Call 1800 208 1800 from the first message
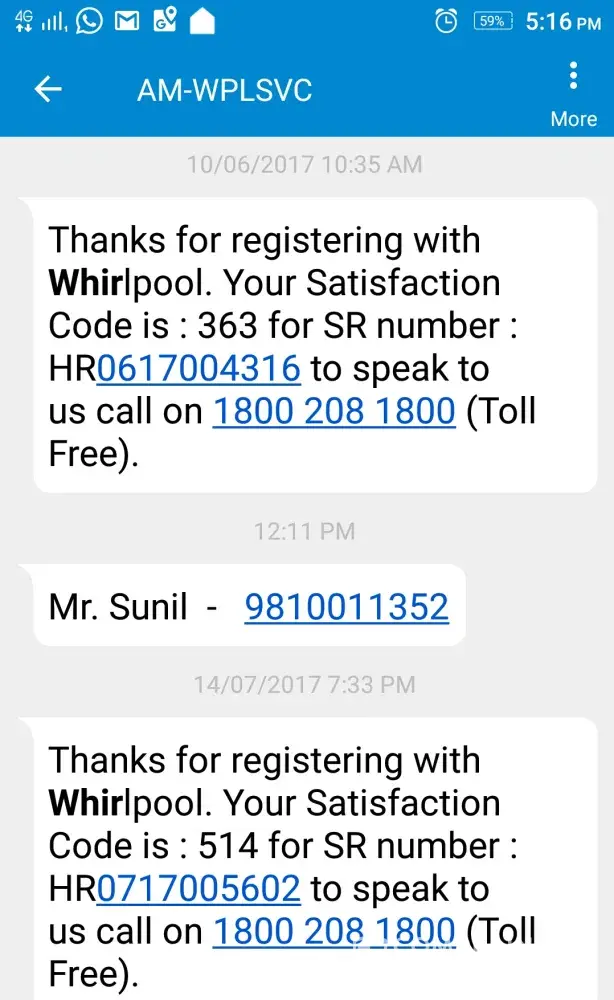 tap(334, 412)
